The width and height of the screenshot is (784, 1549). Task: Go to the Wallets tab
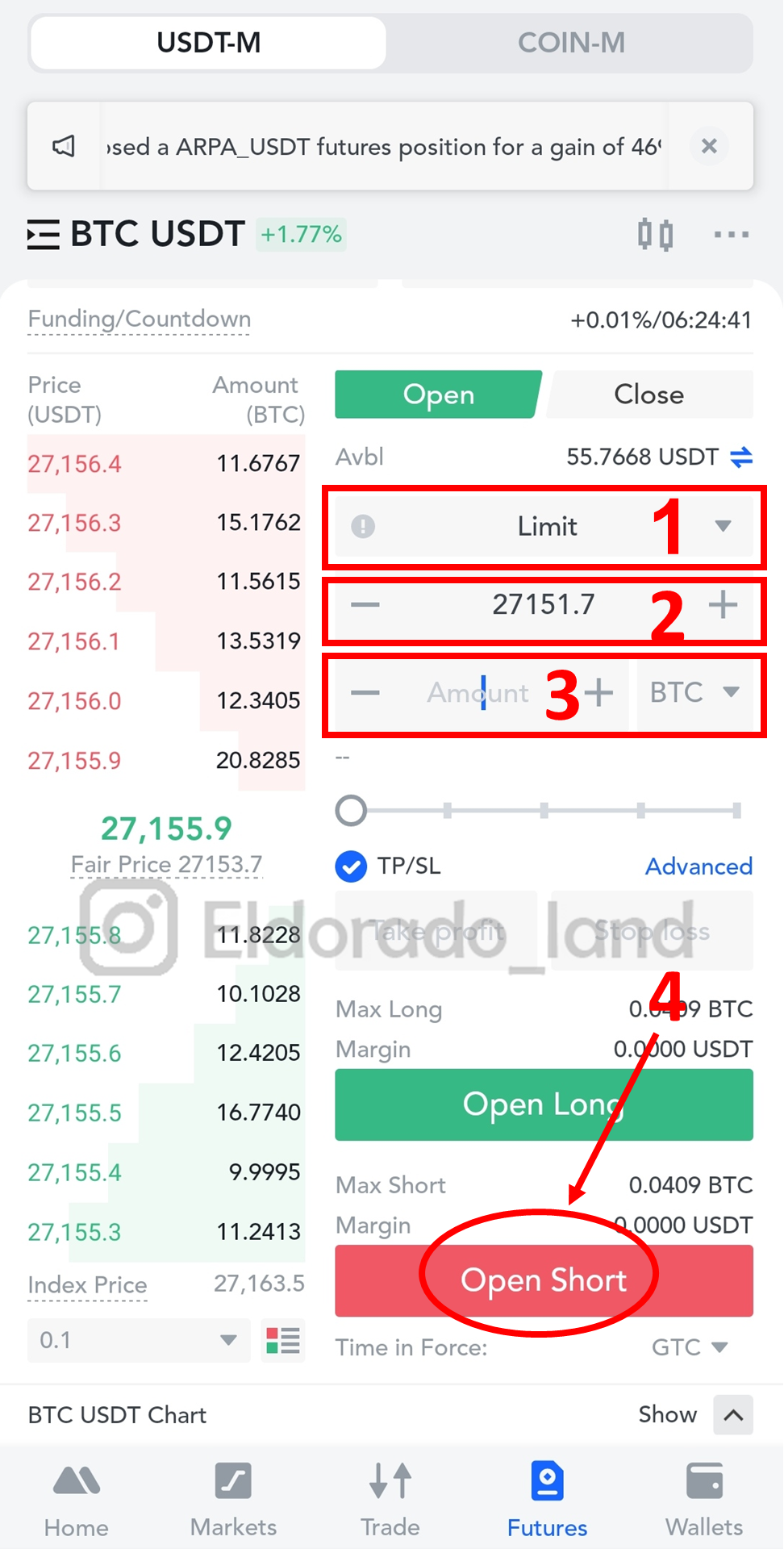click(704, 1499)
